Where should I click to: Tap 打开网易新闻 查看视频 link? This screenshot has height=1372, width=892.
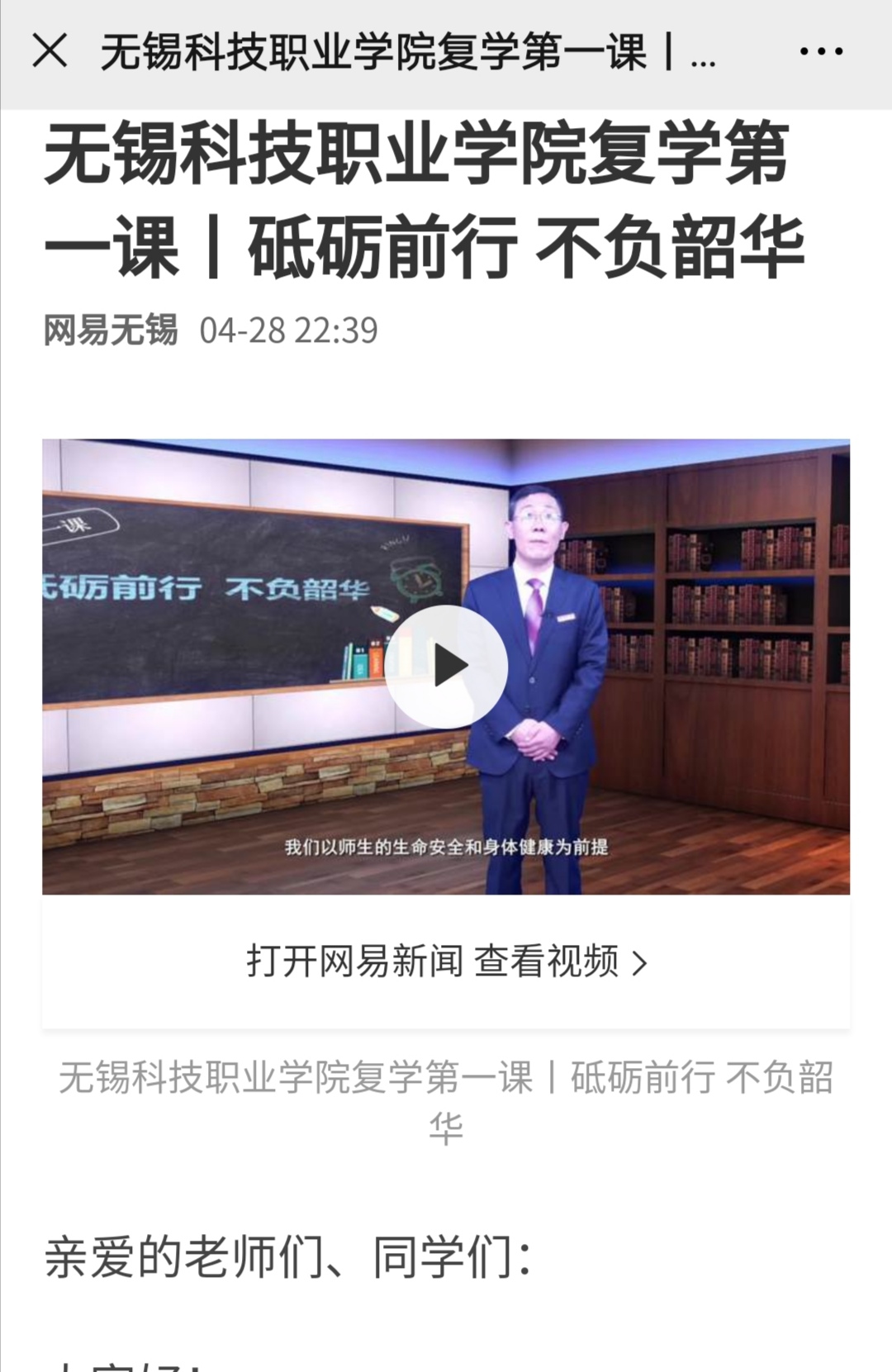(446, 961)
